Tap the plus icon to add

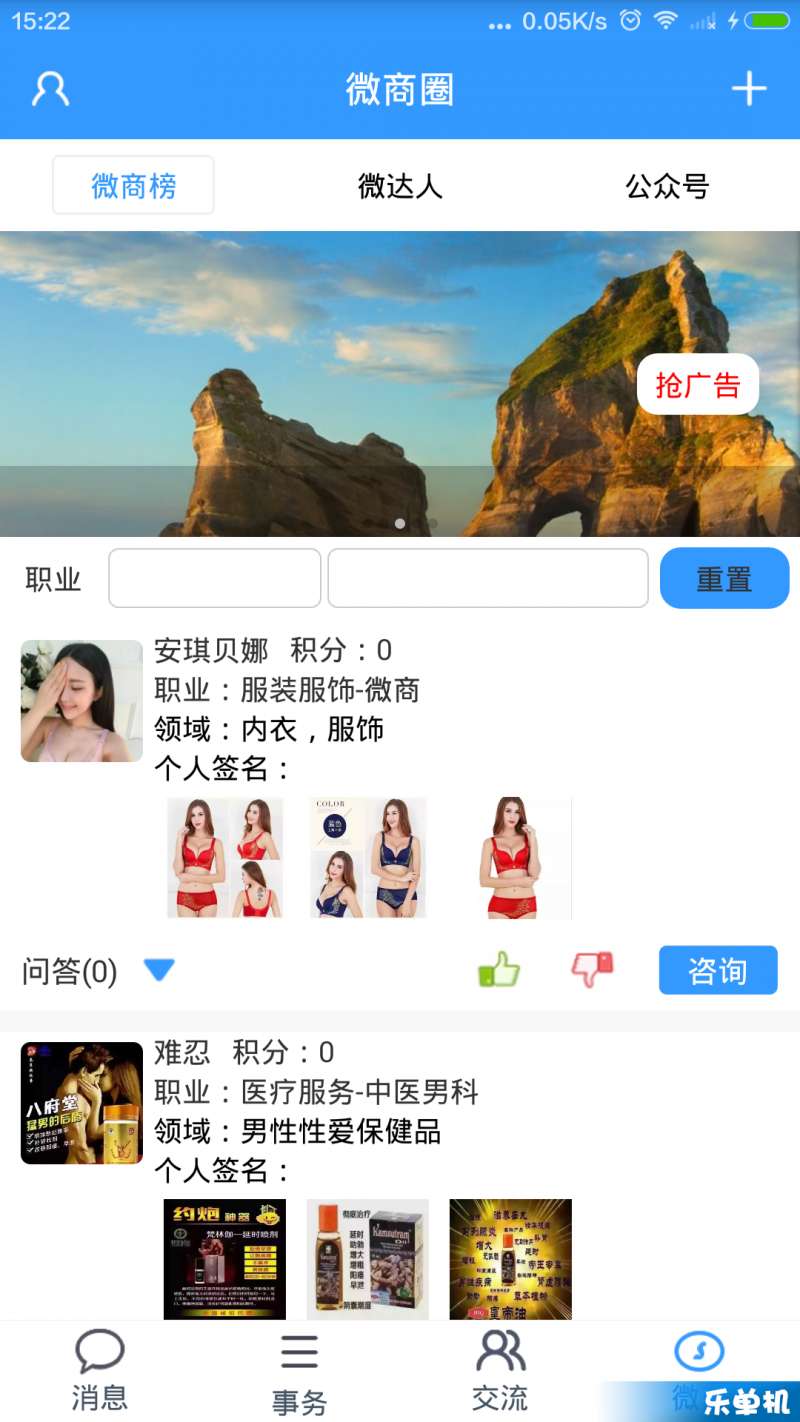[748, 89]
